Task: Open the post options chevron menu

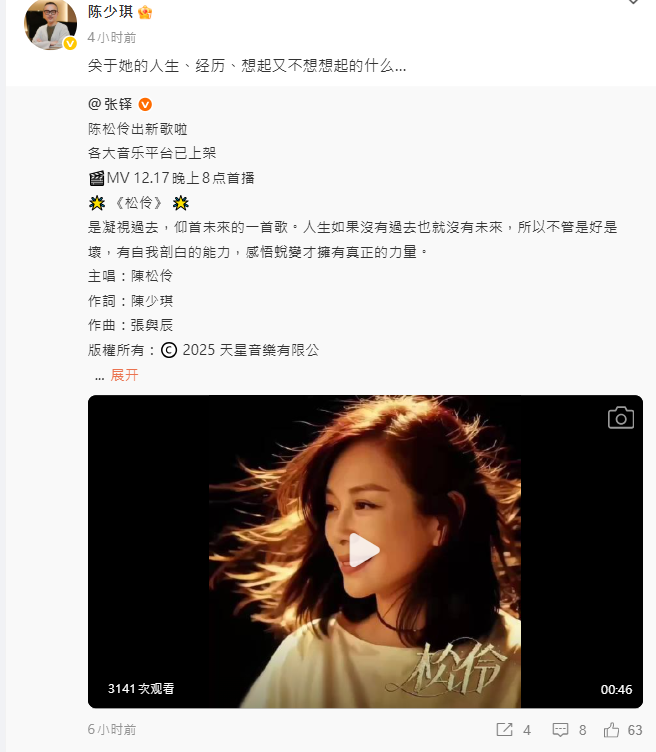Action: [632, 4]
